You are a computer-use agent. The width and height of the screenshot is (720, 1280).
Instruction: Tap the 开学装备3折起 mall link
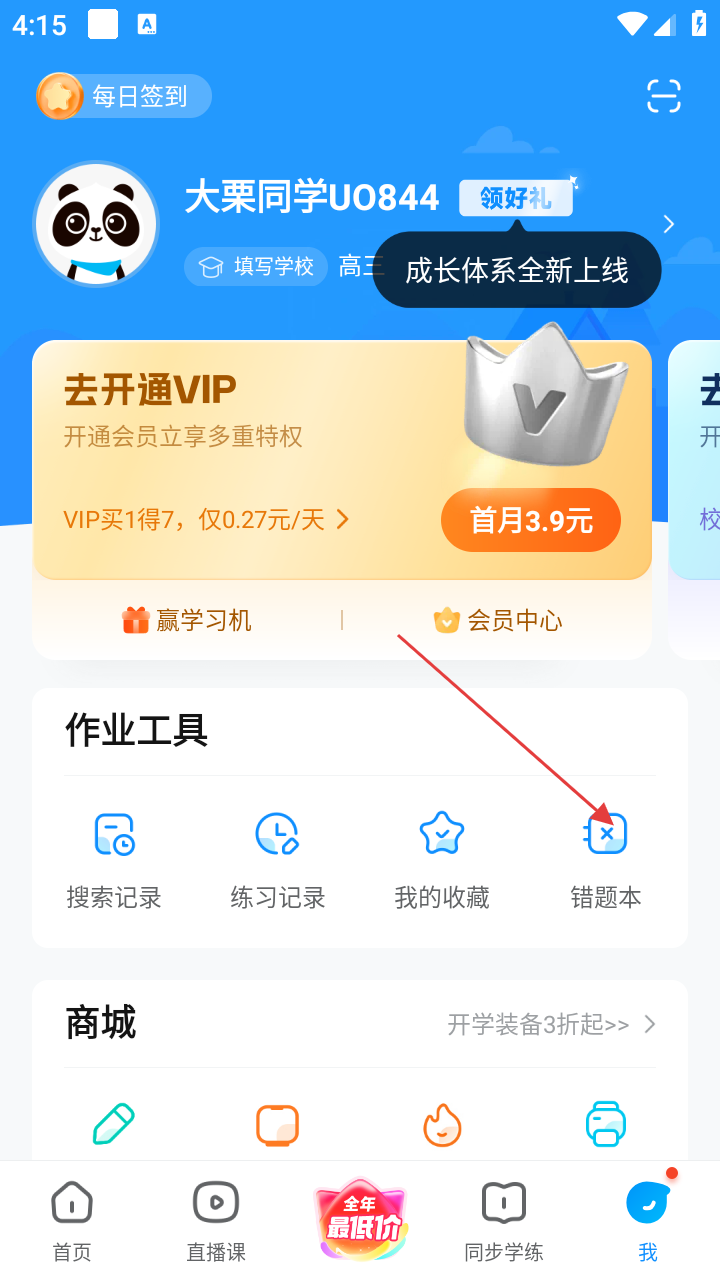(x=551, y=1024)
